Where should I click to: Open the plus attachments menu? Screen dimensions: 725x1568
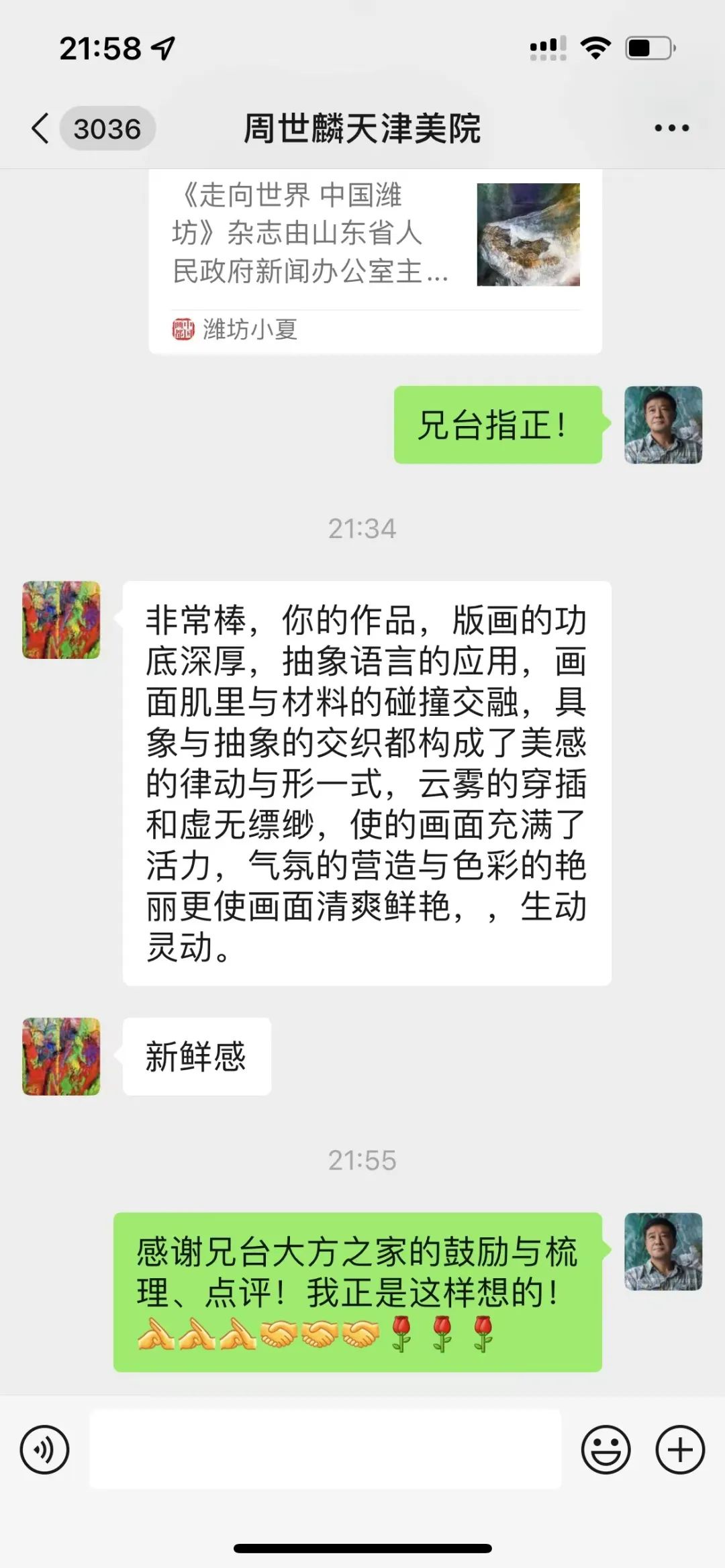(x=680, y=1449)
